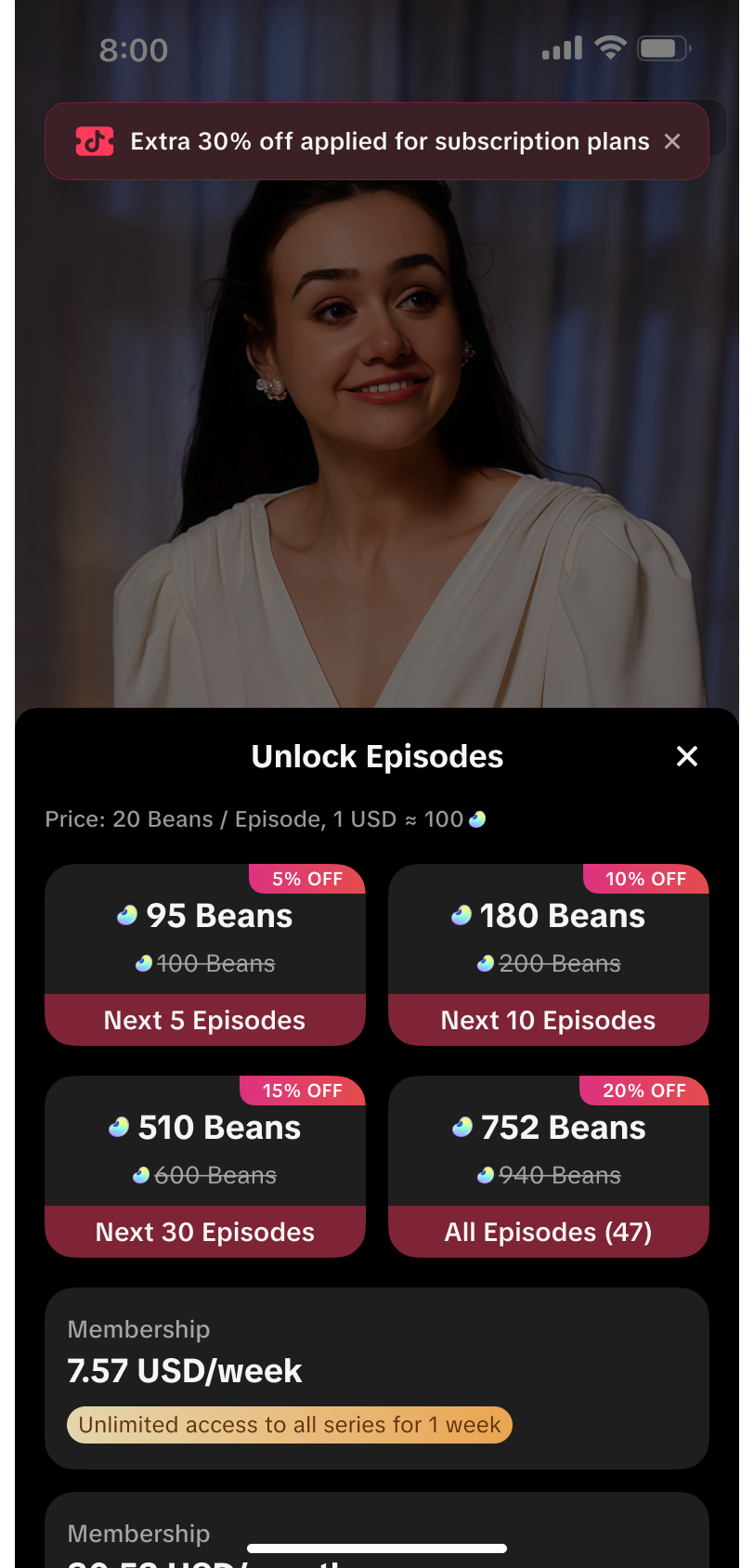Choose the 180 Beans Next 10 Episodes pack
This screenshot has height=1568, width=754.
[549, 955]
